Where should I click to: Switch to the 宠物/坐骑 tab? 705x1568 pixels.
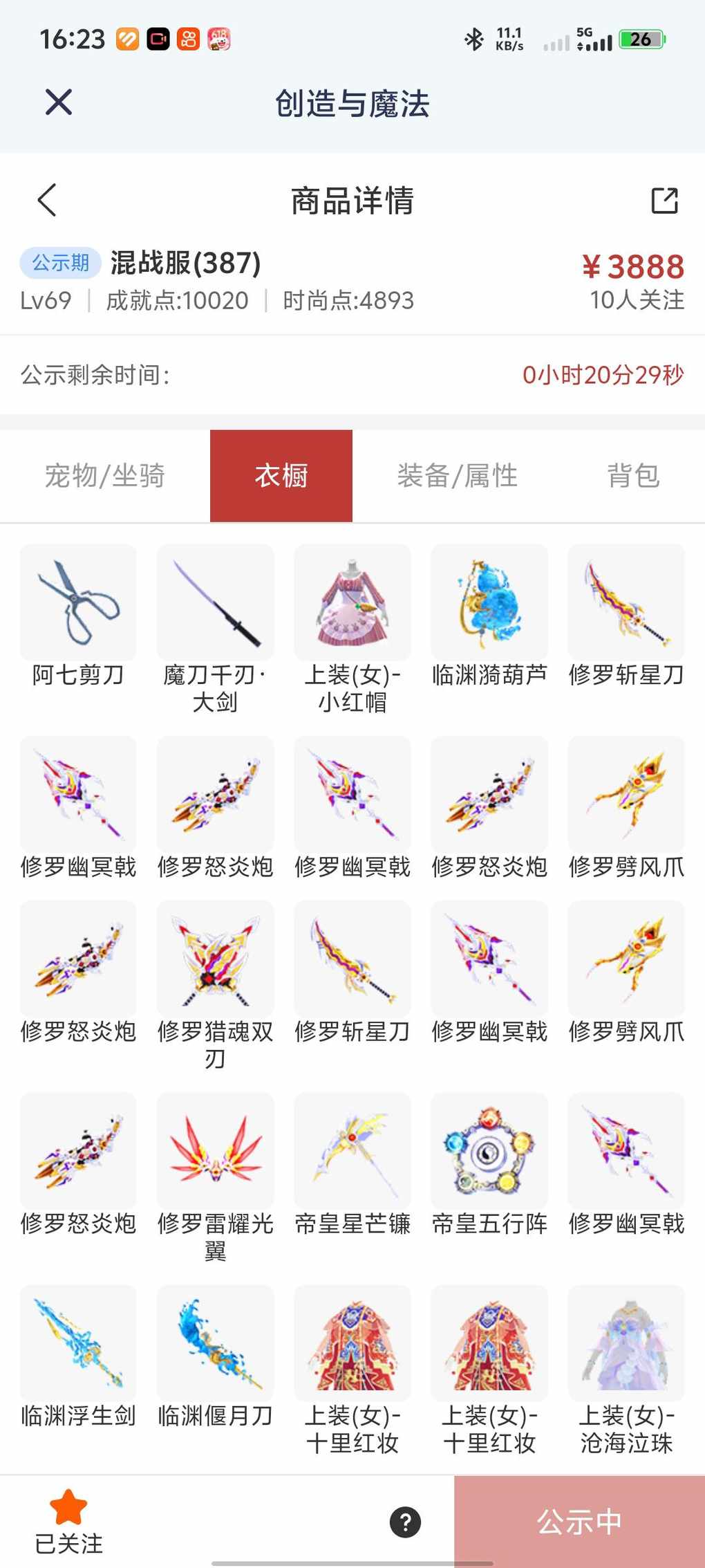(x=105, y=476)
